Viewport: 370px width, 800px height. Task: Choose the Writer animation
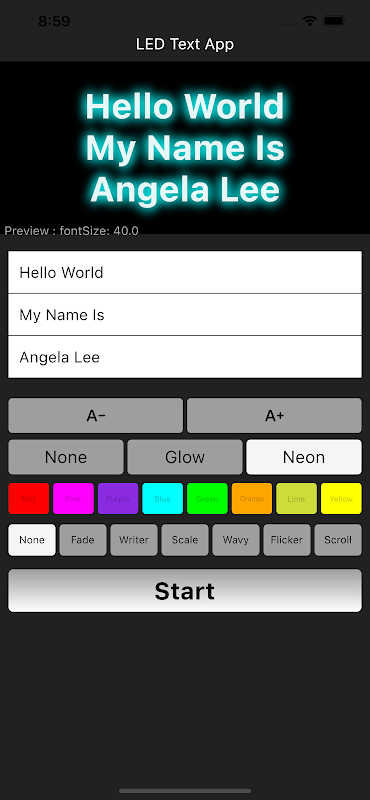tap(134, 540)
